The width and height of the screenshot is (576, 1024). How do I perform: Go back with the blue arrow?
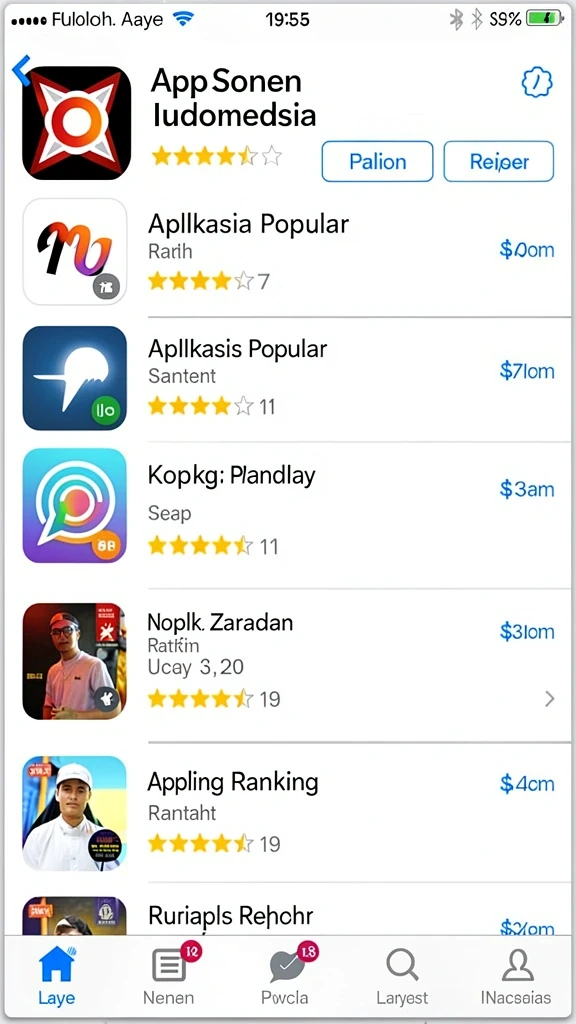coord(22,71)
